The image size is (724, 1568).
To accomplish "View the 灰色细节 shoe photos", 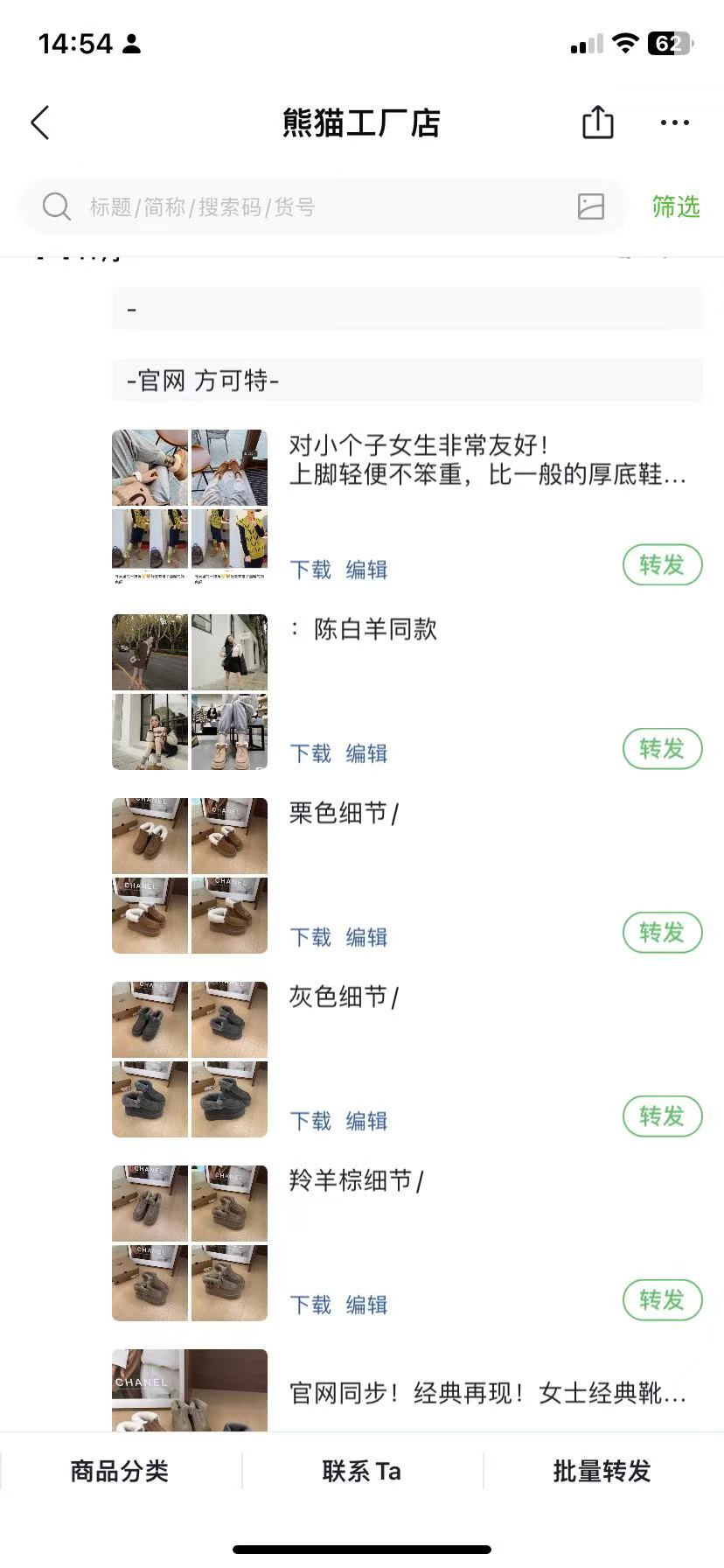I will coord(190,1059).
